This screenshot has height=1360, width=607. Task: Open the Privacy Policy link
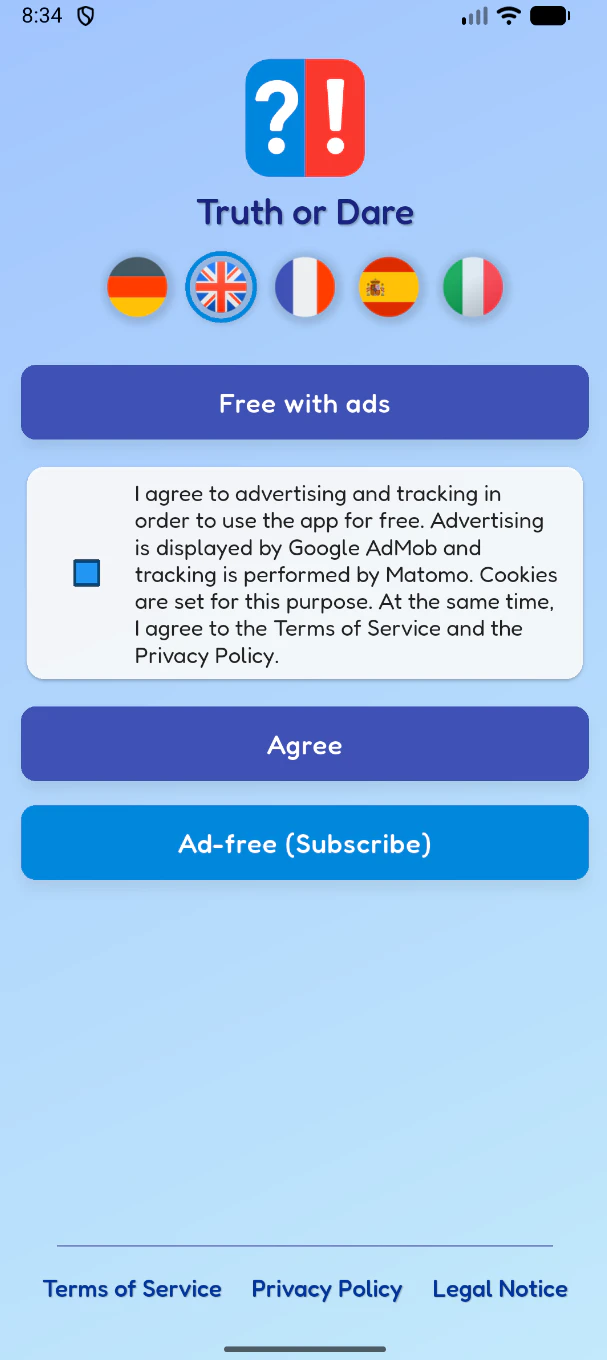pyautogui.click(x=327, y=1289)
